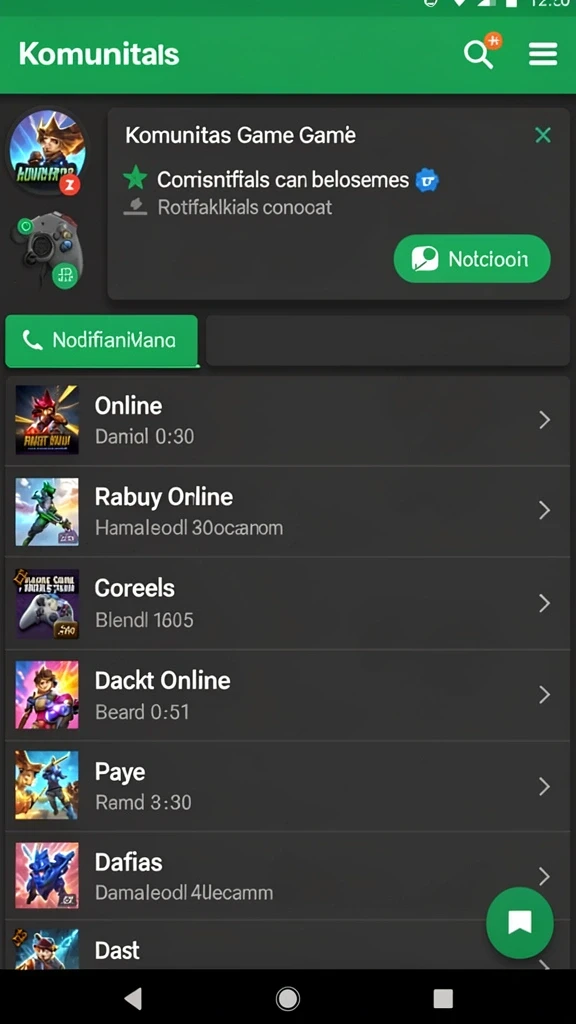Open the Dafias row
576x1024 pixels.
click(287, 876)
